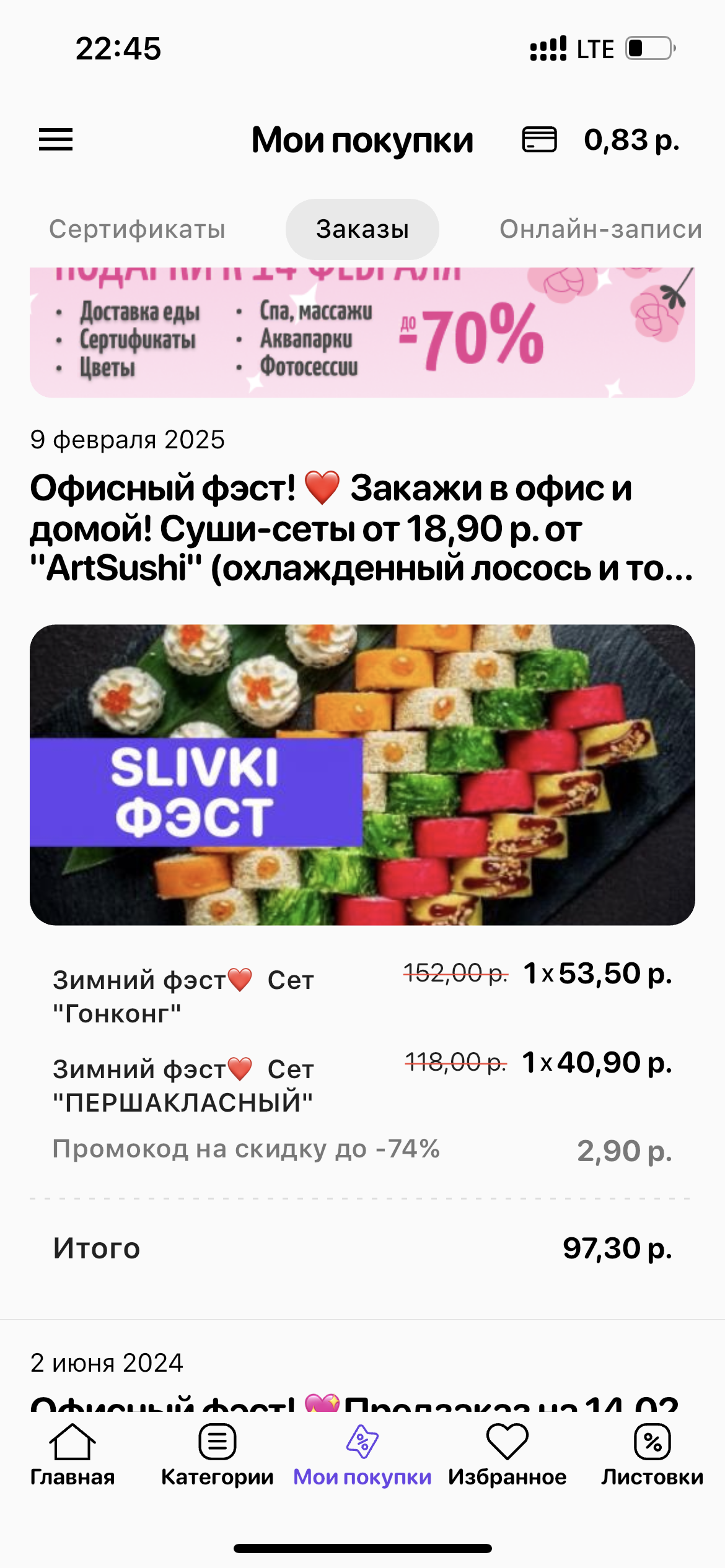Image resolution: width=725 pixels, height=1568 pixels.
Task: Open the Категории tab
Action: pos(217,1455)
